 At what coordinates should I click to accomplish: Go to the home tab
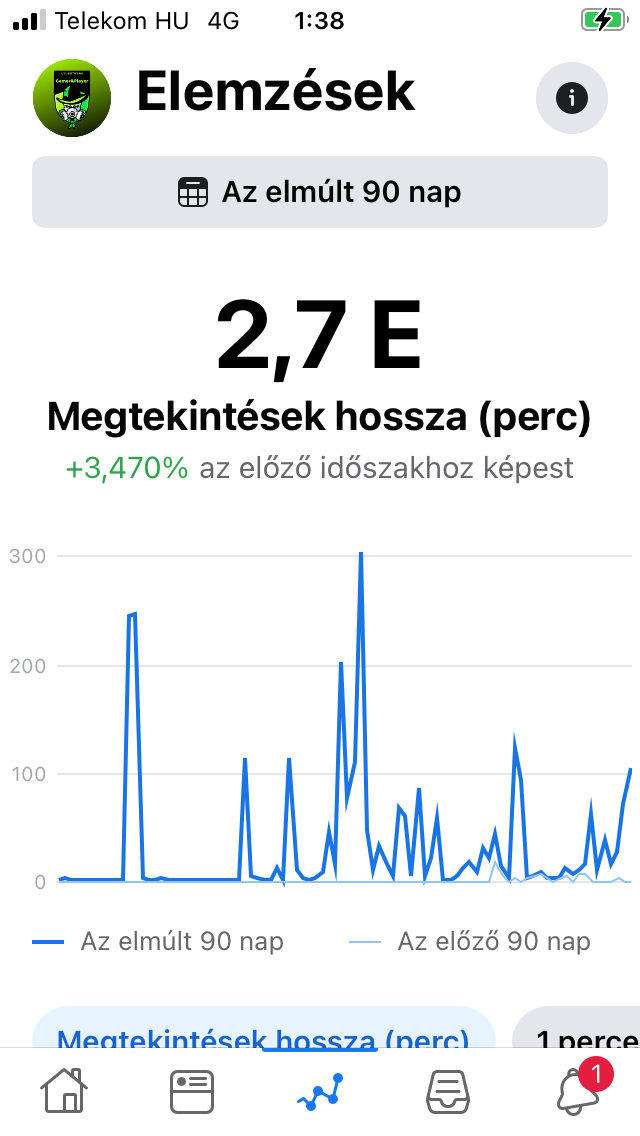(64, 1090)
